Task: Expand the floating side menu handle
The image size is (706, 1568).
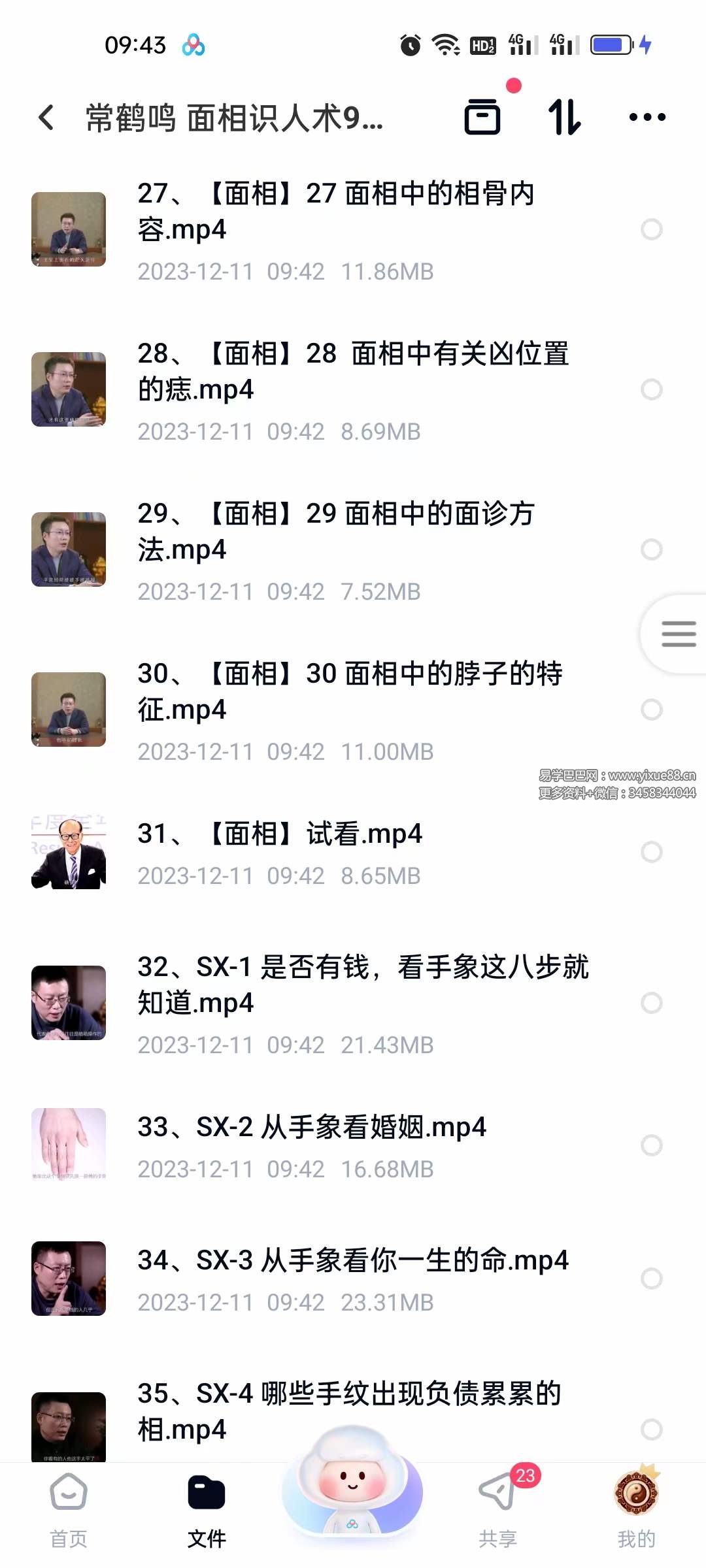Action: point(678,634)
